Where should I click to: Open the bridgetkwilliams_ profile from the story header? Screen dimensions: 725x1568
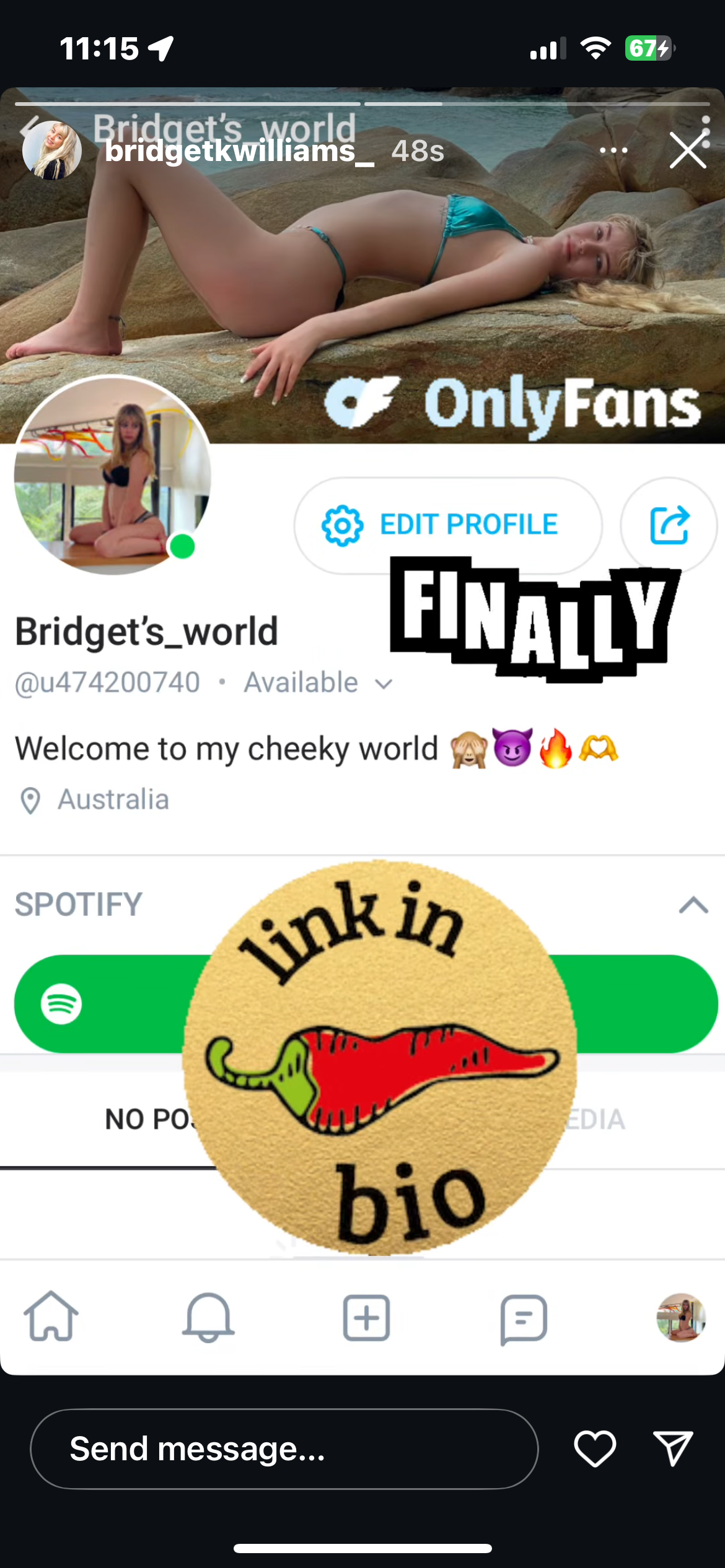(239, 151)
